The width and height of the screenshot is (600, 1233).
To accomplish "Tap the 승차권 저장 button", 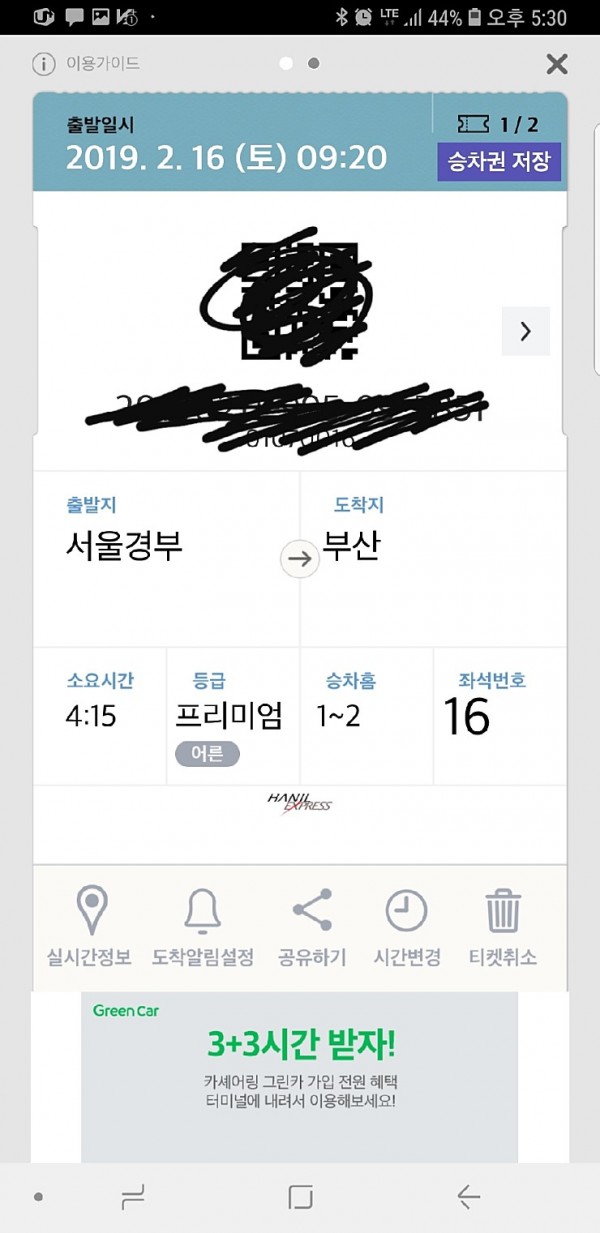I will pyautogui.click(x=499, y=162).
